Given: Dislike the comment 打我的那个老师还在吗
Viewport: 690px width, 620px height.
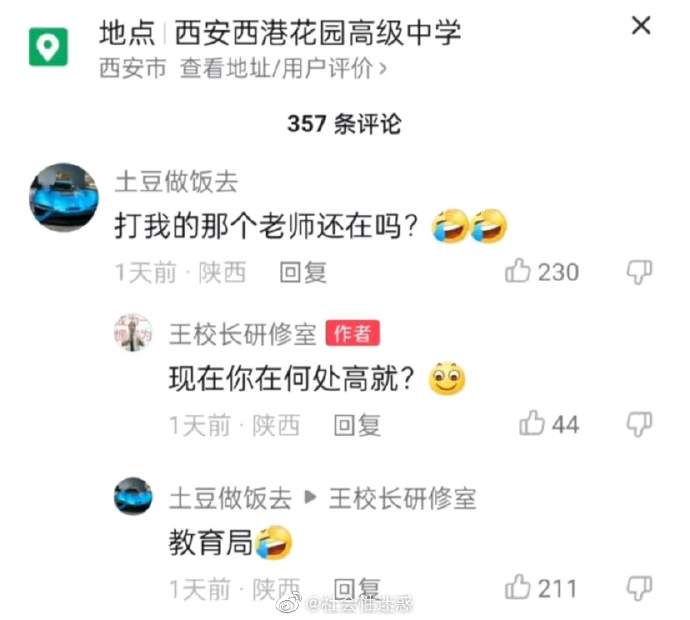Looking at the screenshot, I should pyautogui.click(x=639, y=271).
